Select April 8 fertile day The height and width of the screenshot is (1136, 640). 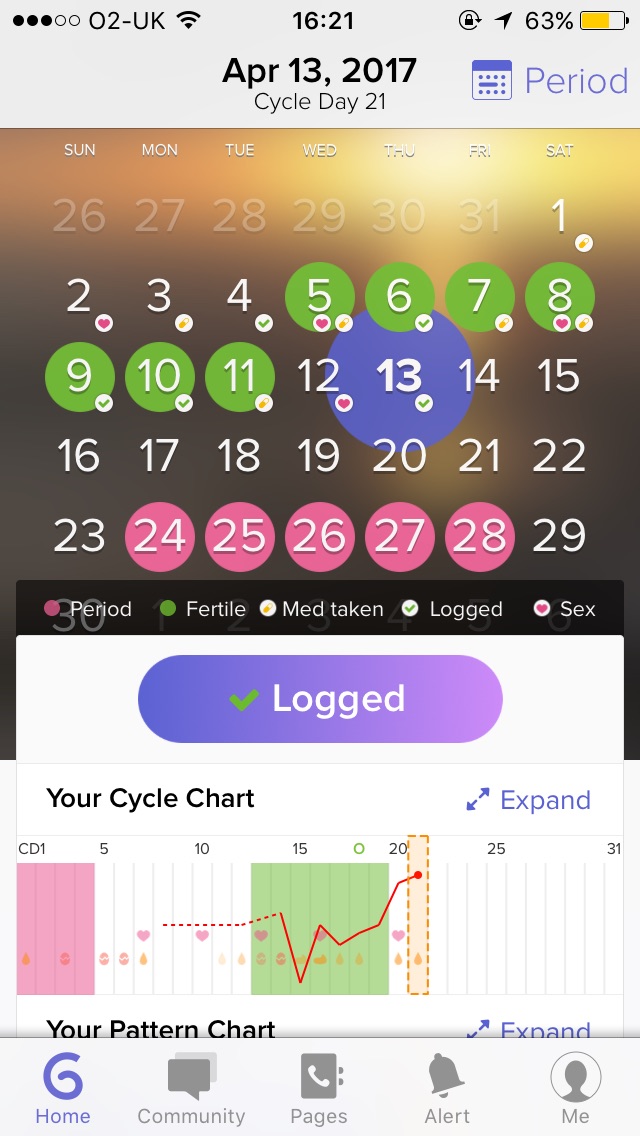click(x=559, y=297)
